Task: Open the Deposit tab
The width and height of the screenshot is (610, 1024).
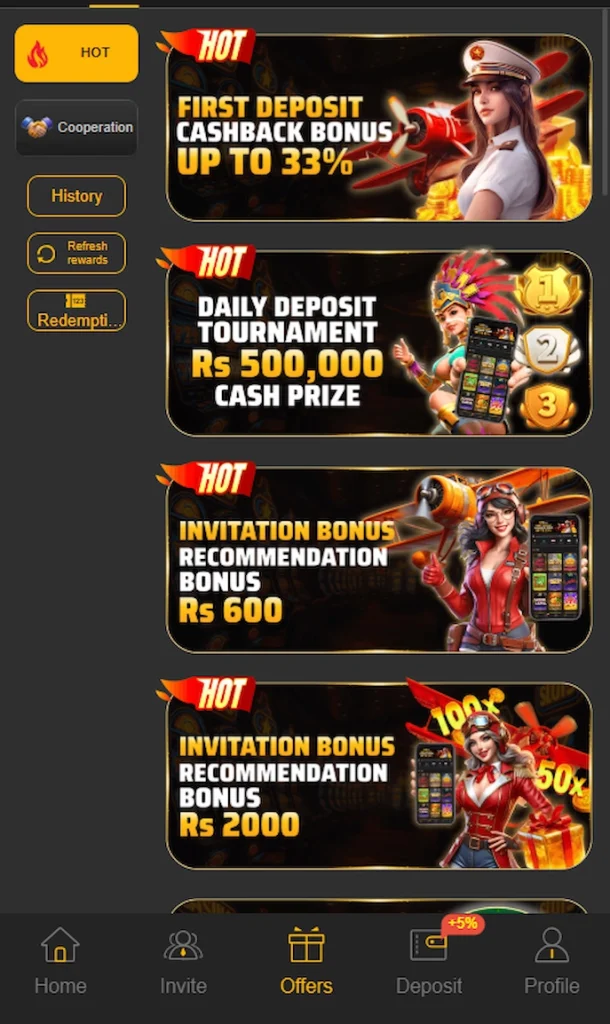Action: [429, 961]
